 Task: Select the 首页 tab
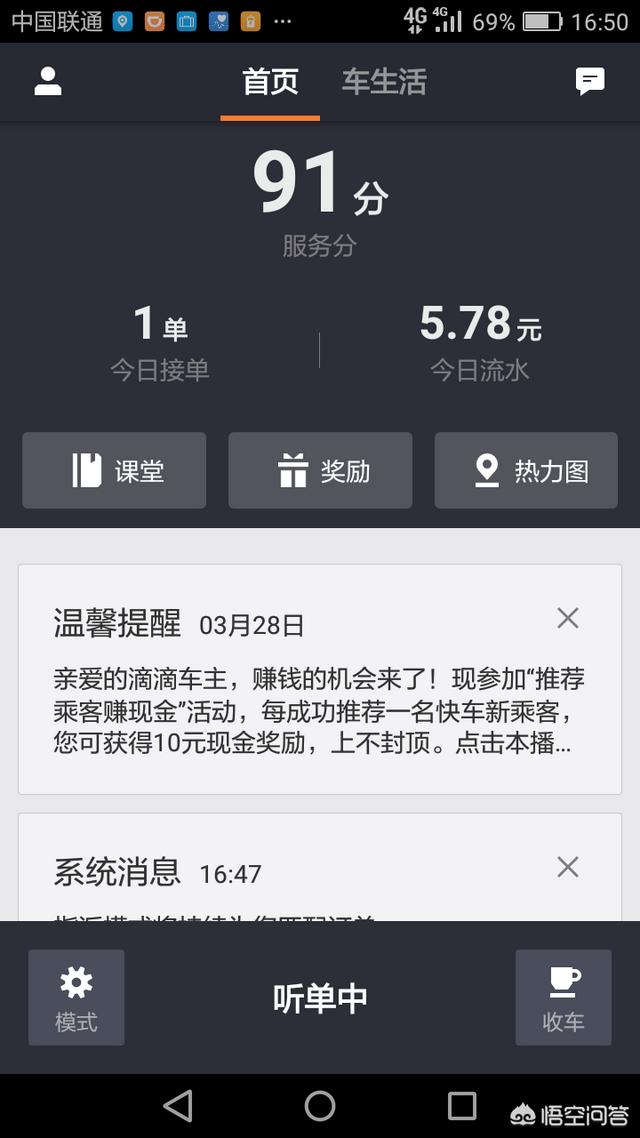[270, 82]
